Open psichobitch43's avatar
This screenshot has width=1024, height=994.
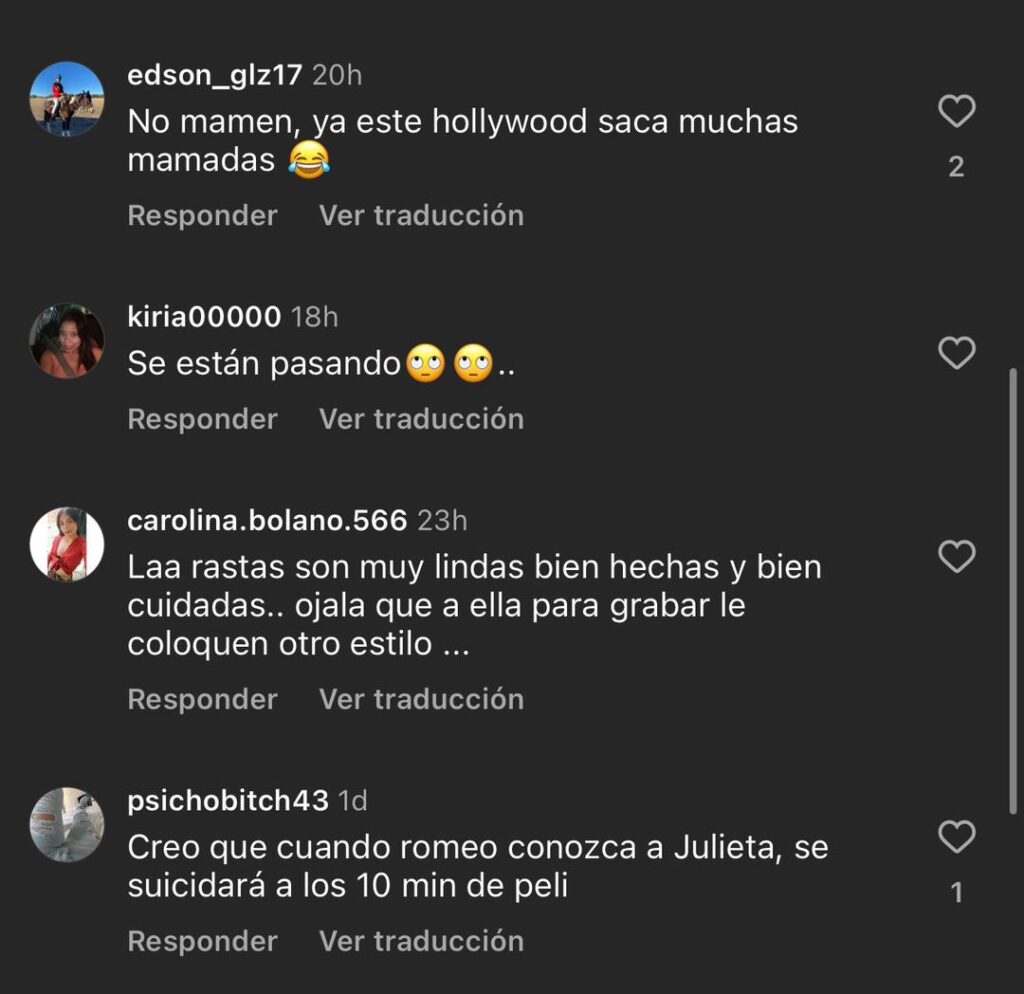(x=67, y=825)
